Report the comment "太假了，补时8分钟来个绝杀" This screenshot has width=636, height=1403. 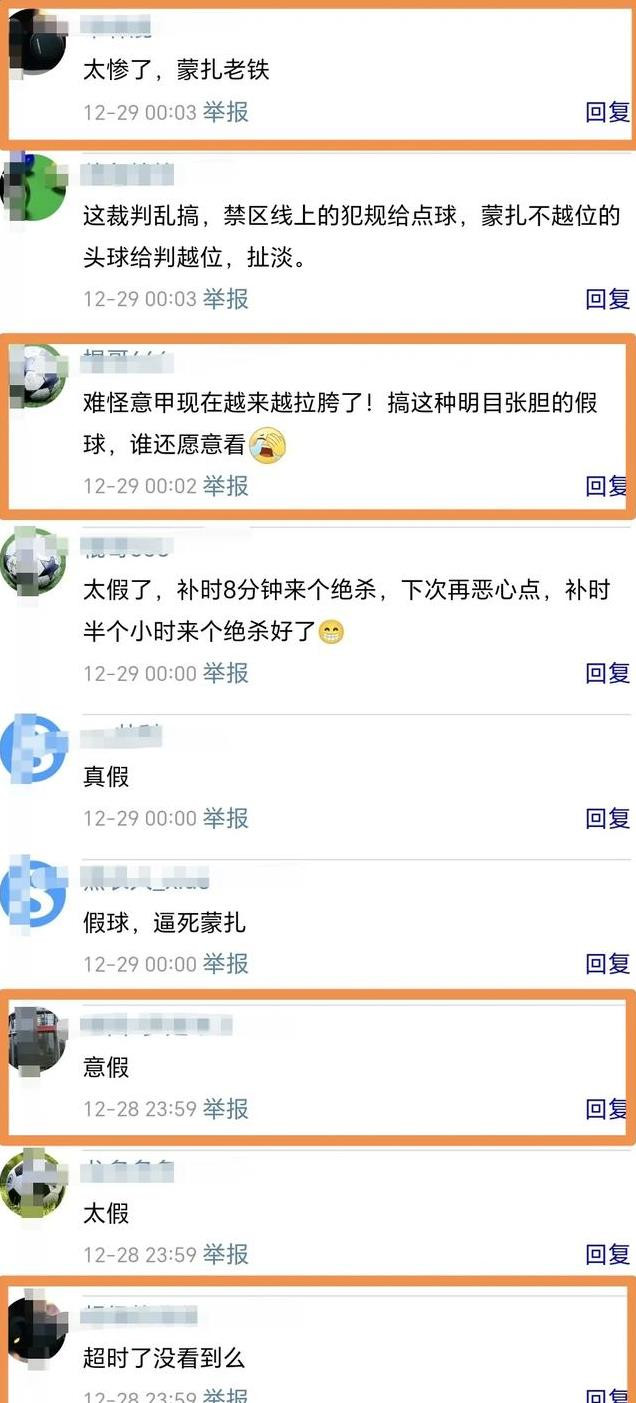[226, 673]
